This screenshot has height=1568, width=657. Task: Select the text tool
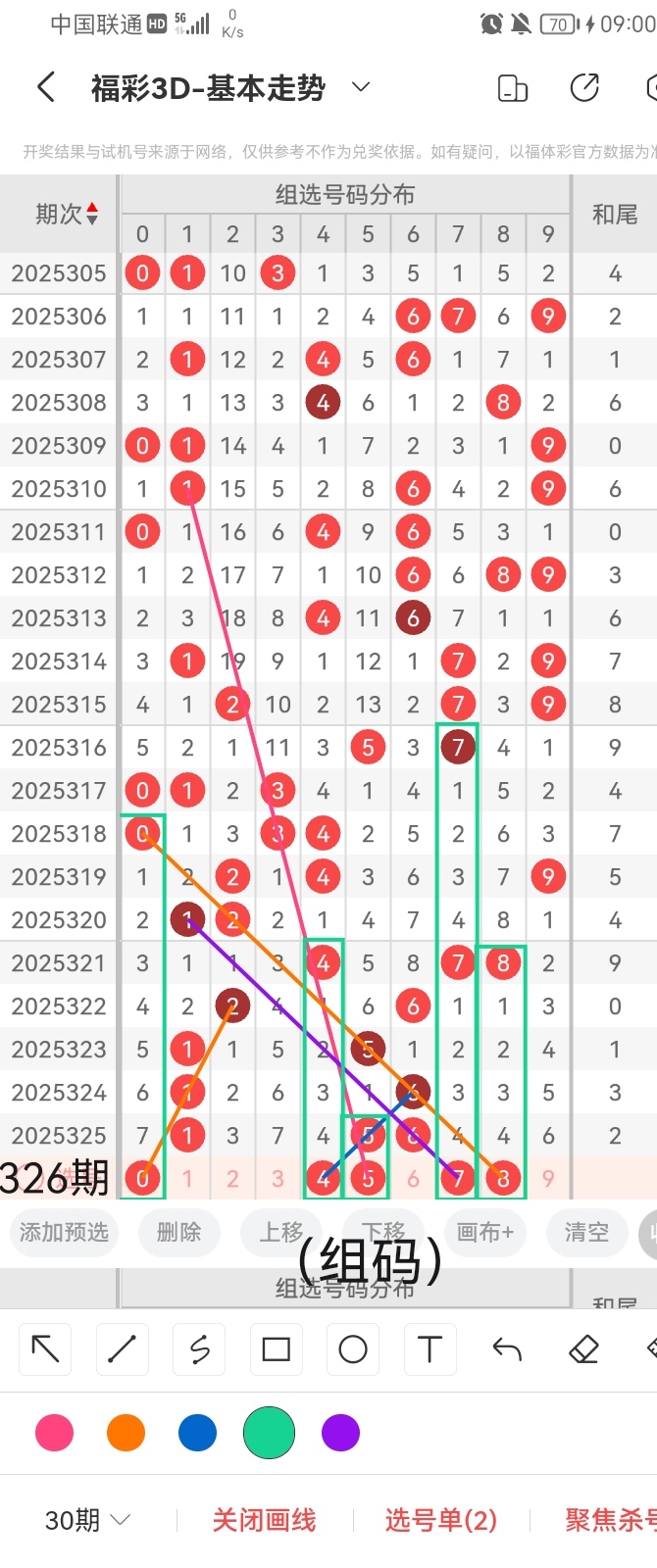click(430, 1349)
